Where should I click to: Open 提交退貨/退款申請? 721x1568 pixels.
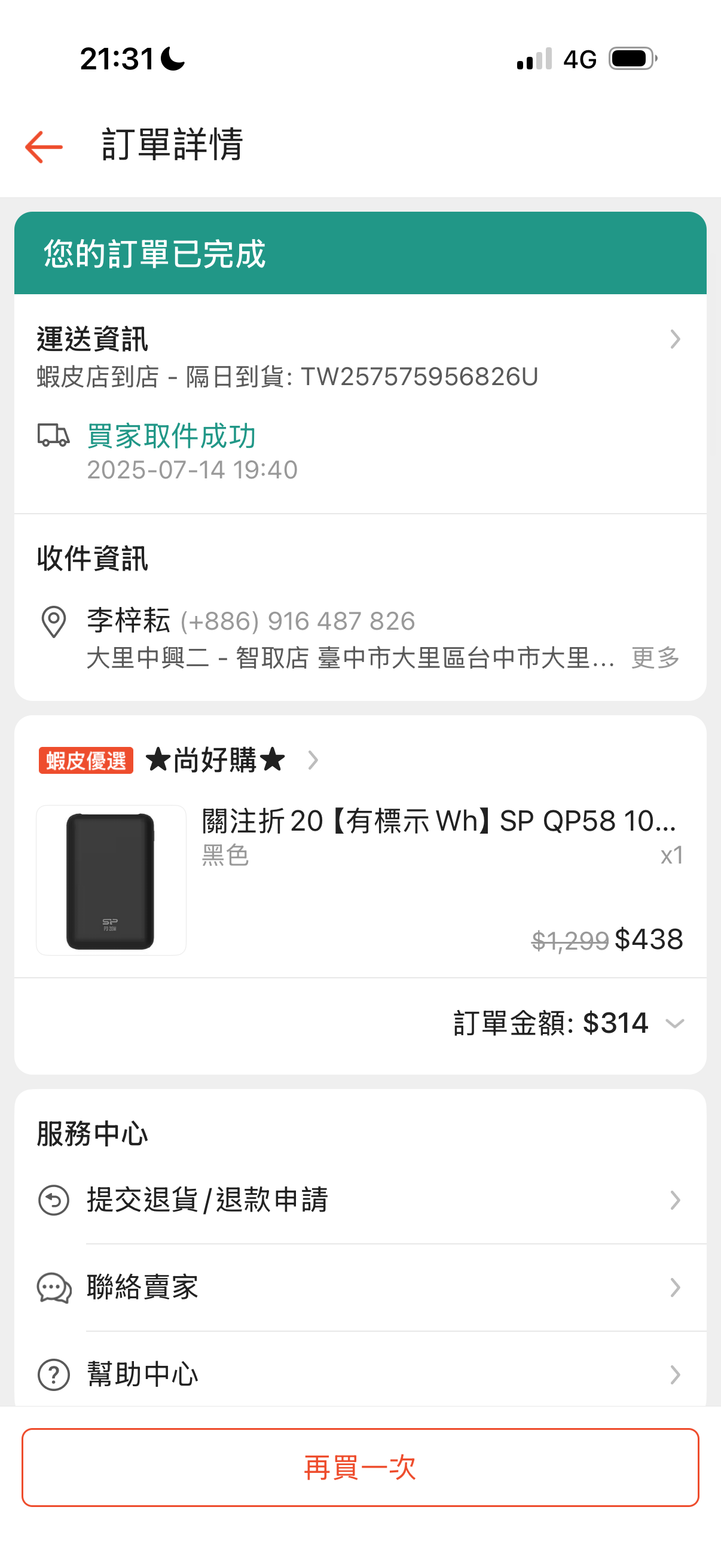pos(359,1200)
